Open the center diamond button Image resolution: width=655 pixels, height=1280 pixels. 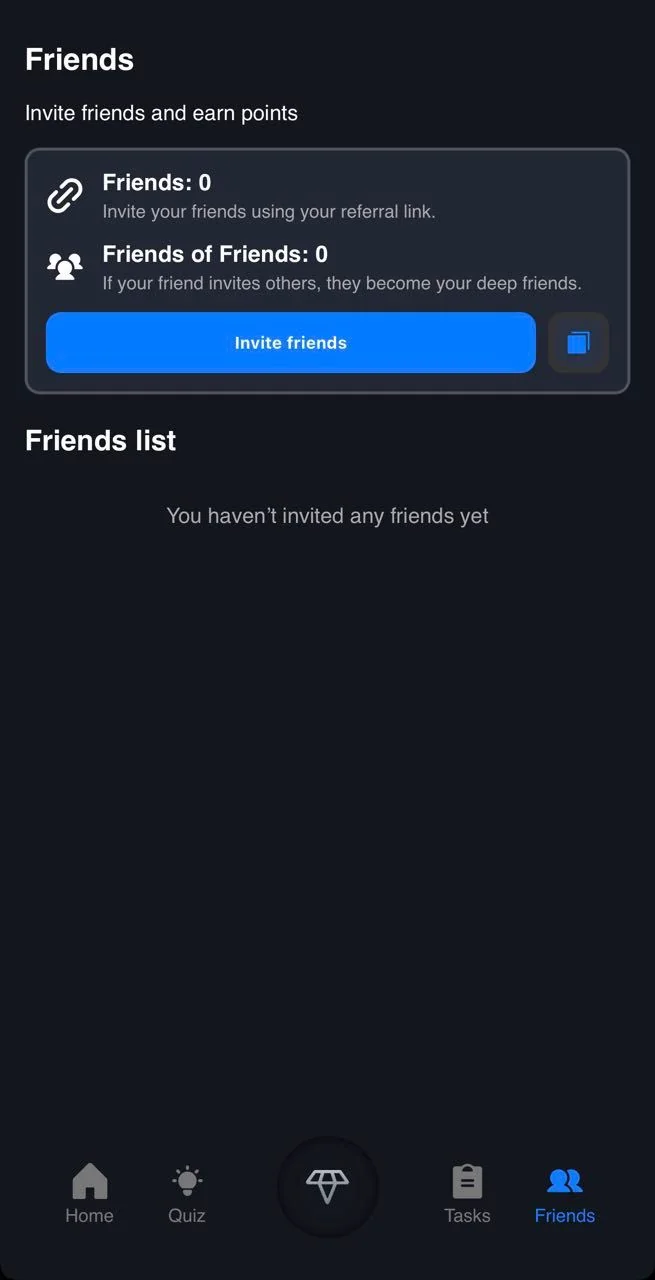point(327,1187)
